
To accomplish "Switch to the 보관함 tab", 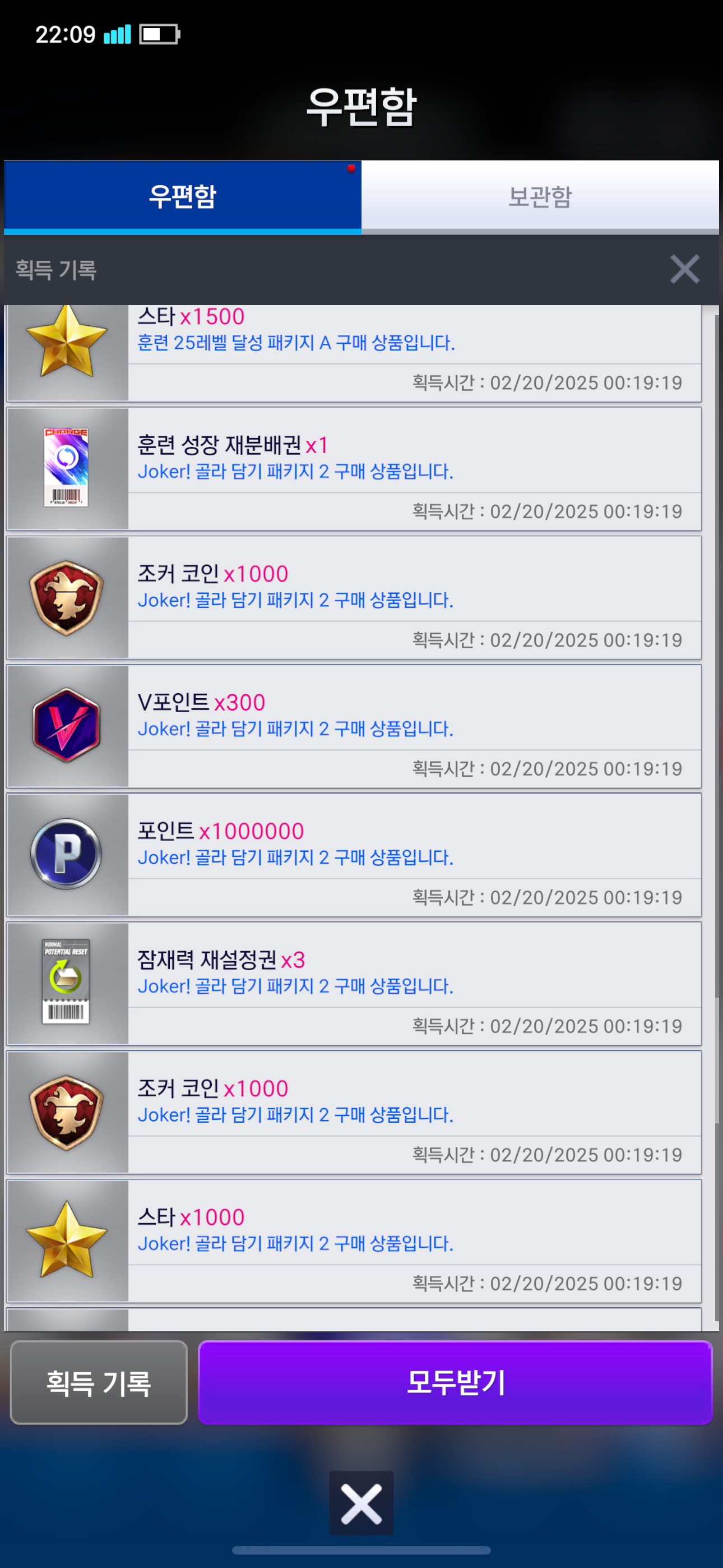I will pyautogui.click(x=540, y=196).
